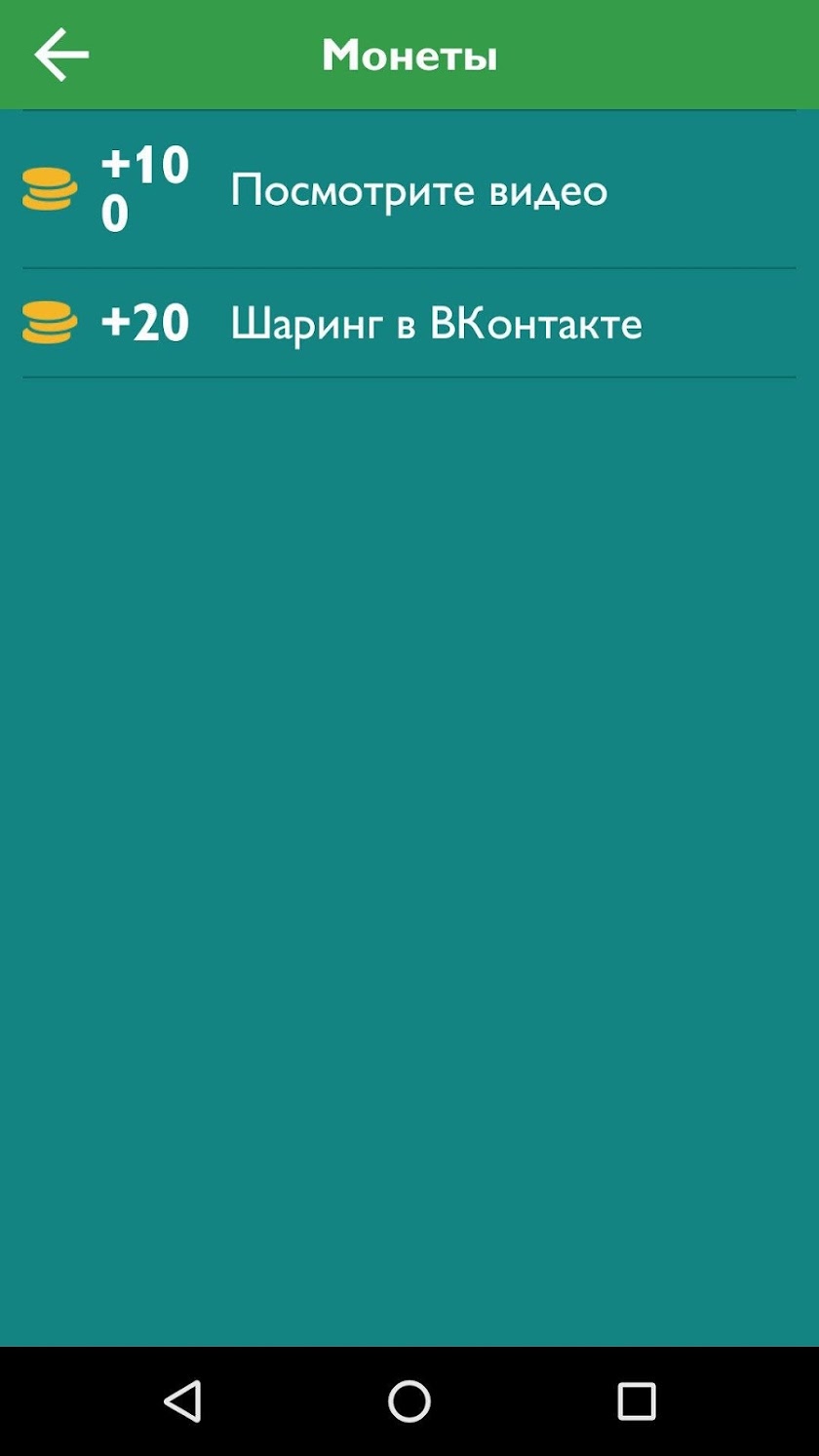
Task: Open recent apps overview
Action: click(x=636, y=1401)
